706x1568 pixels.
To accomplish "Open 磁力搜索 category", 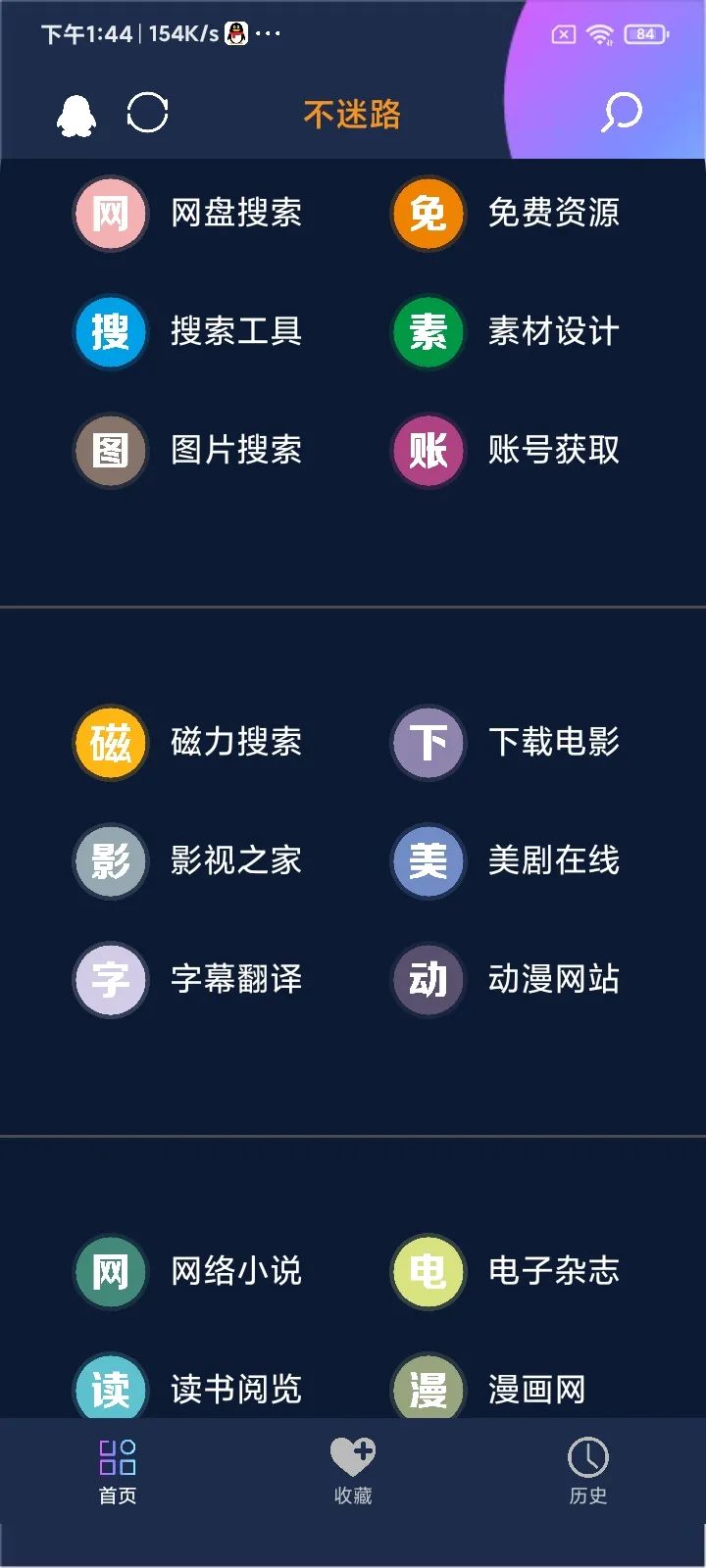I will [189, 742].
